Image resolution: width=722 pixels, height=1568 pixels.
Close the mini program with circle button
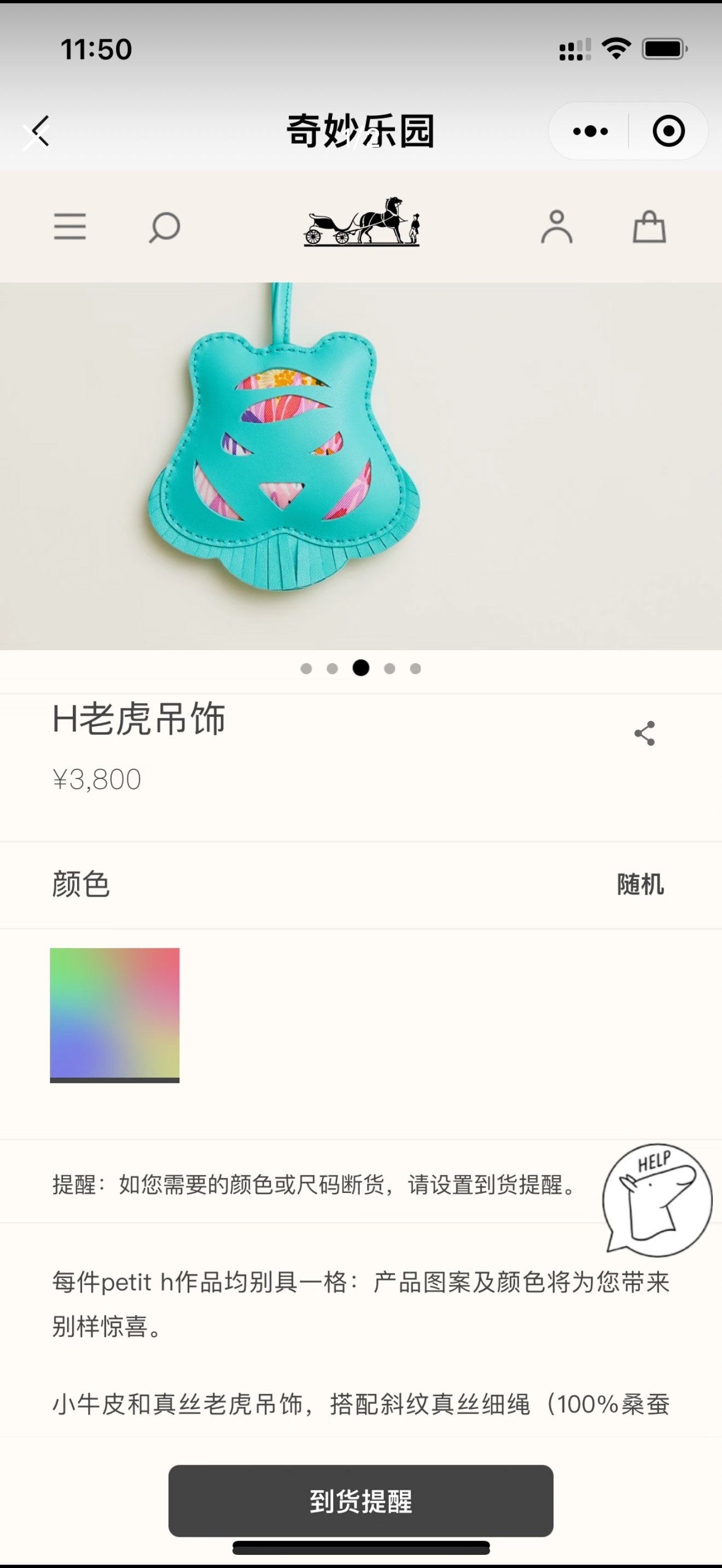coord(668,131)
